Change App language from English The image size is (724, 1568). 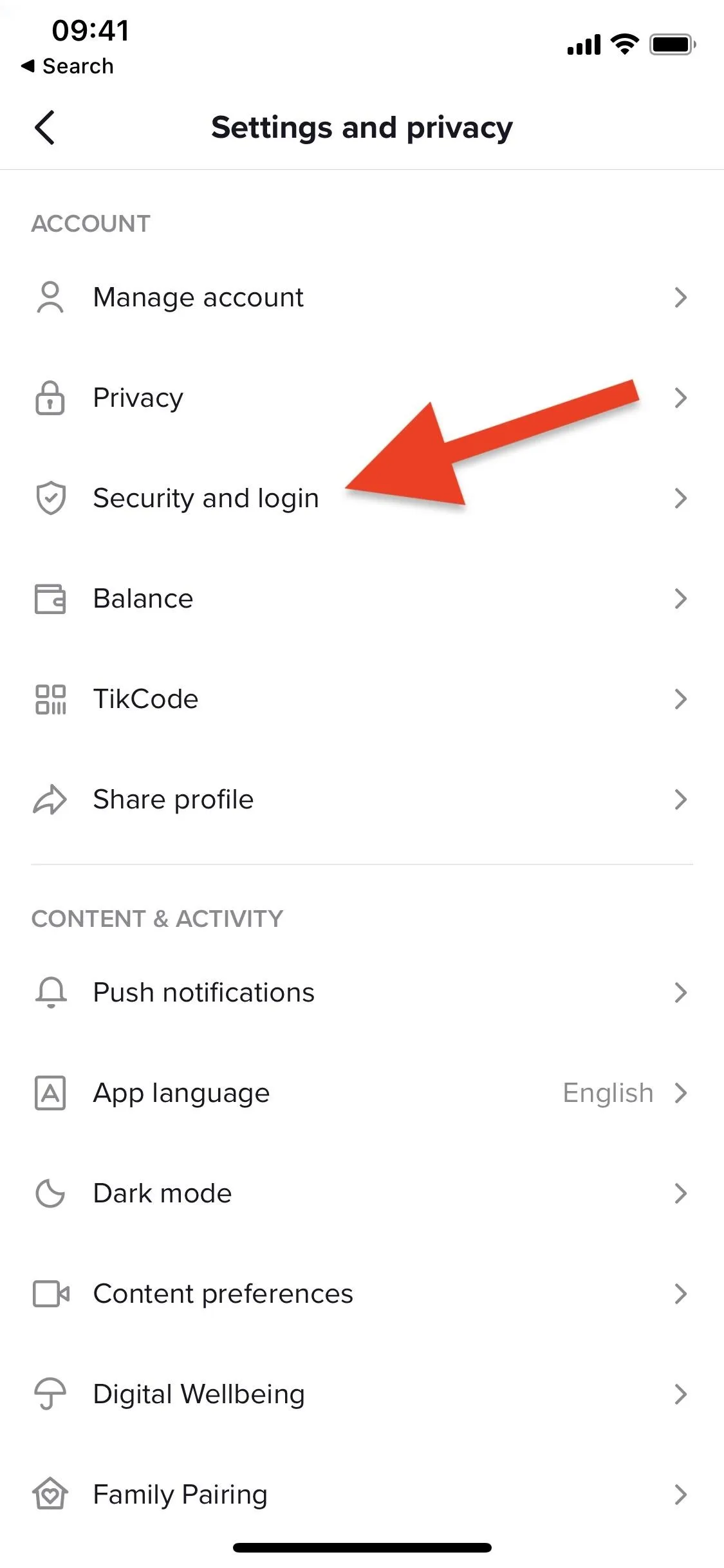pyautogui.click(x=362, y=1093)
